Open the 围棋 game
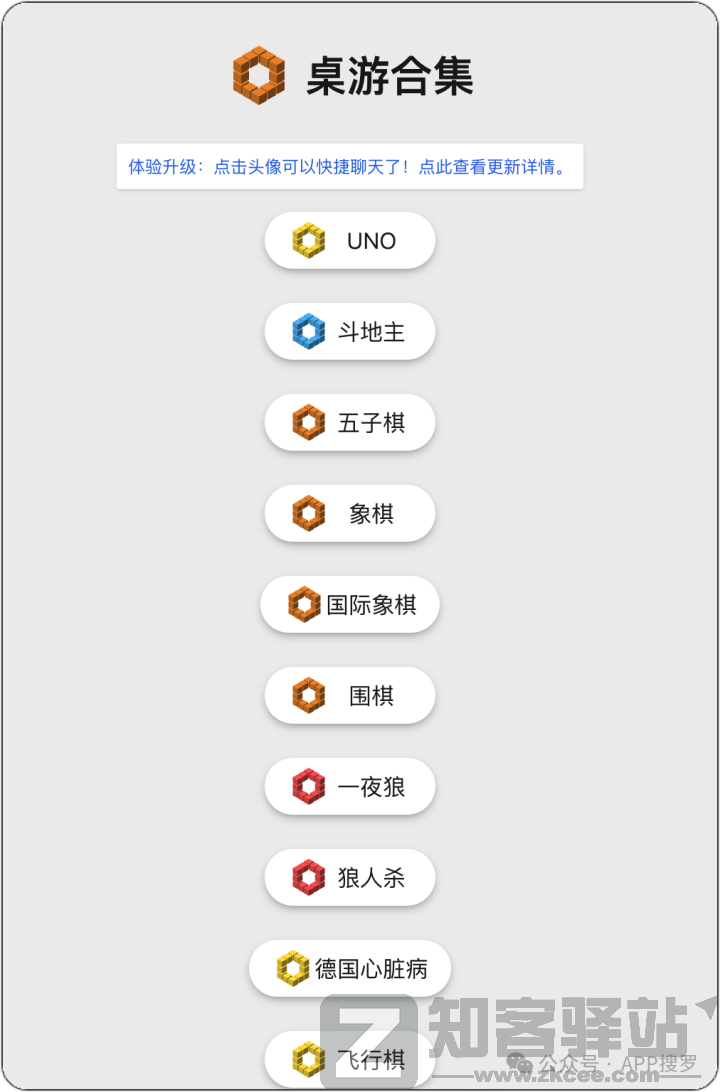Screen dimensions: 720x1092 point(349,695)
